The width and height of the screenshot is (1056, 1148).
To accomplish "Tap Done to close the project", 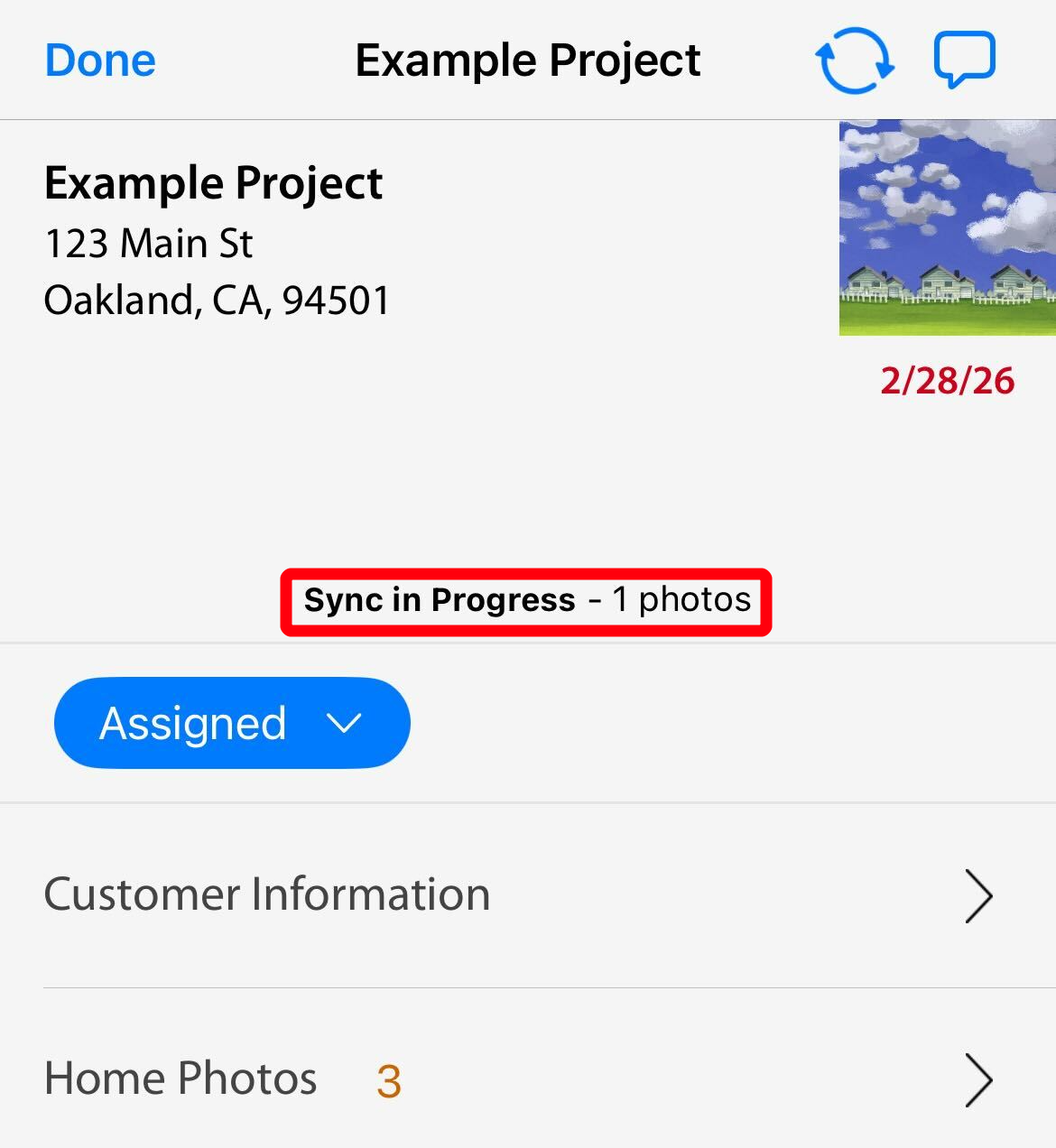I will point(100,61).
